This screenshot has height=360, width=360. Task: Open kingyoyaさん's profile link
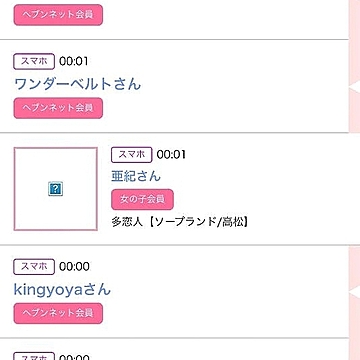coord(62,290)
